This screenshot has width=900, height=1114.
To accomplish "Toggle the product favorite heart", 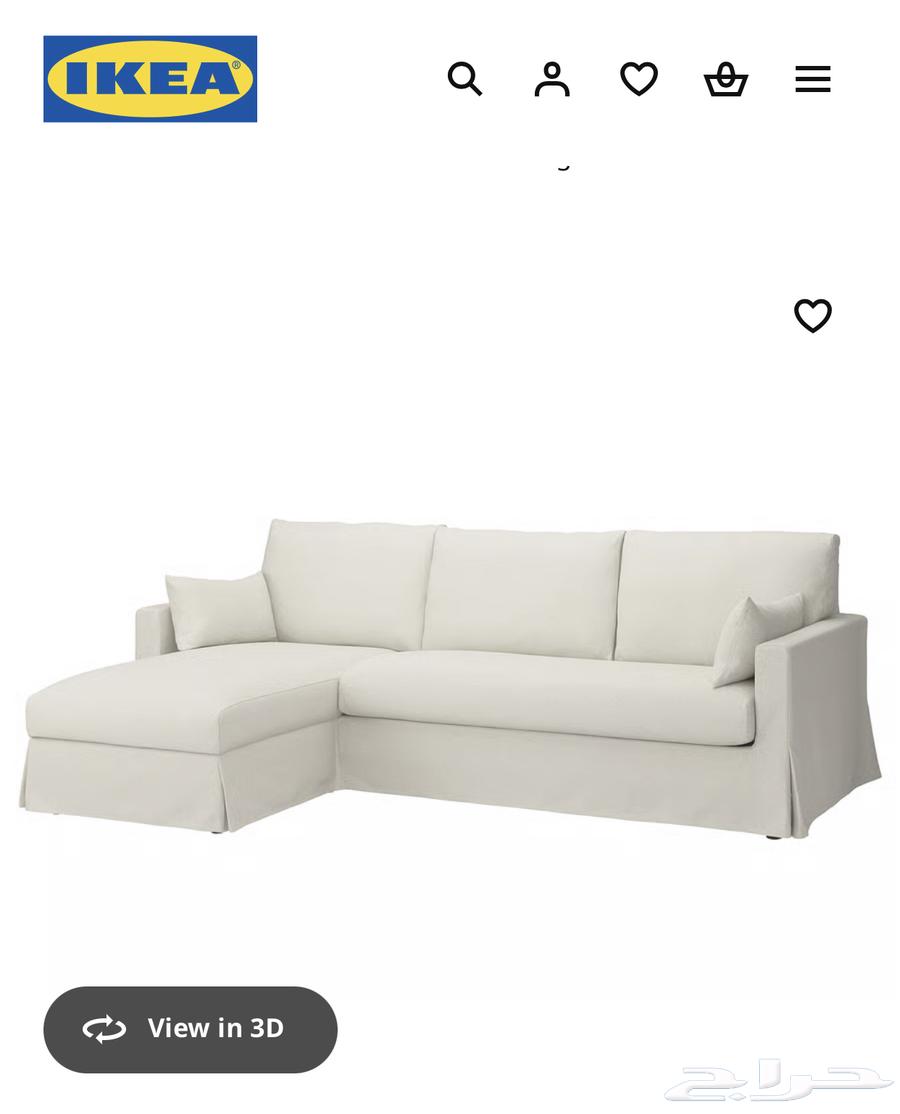I will click(814, 313).
